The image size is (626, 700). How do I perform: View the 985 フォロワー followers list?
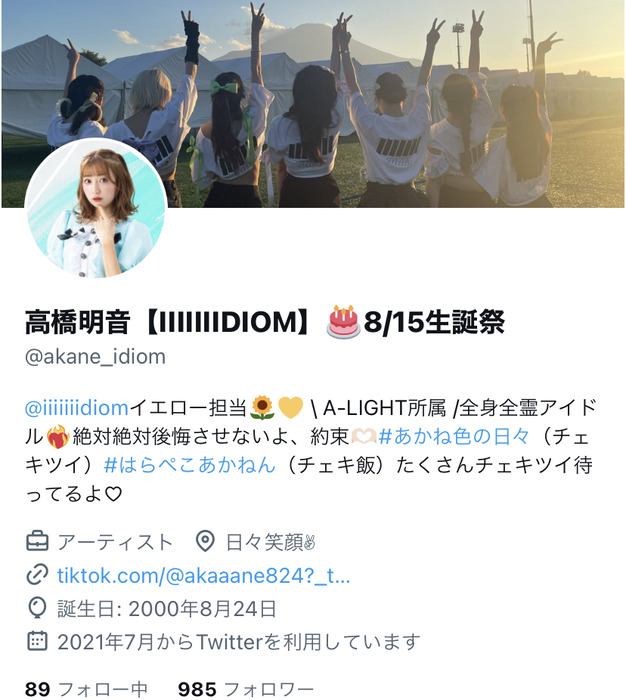[x=245, y=689]
